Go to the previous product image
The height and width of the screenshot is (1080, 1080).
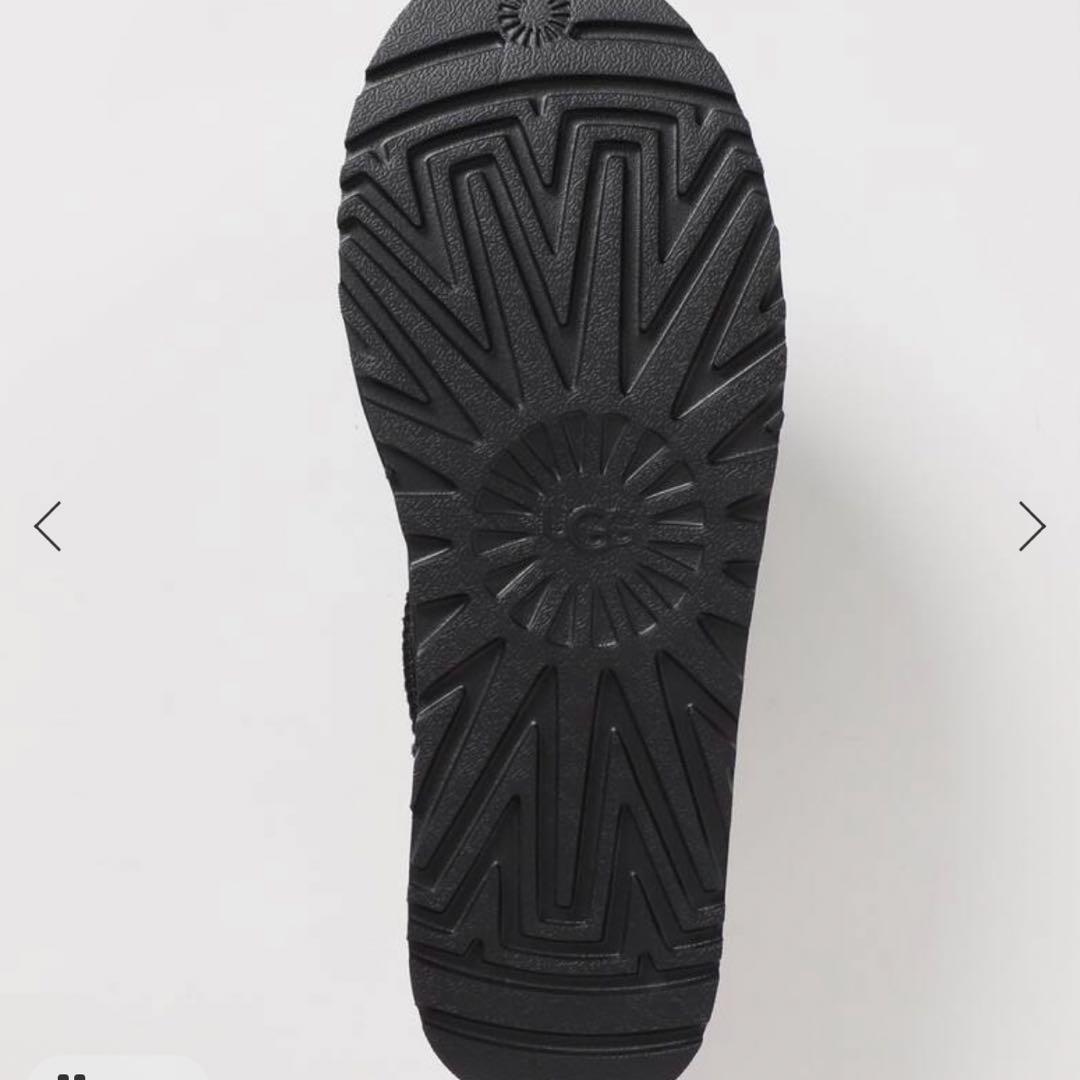(x=48, y=526)
